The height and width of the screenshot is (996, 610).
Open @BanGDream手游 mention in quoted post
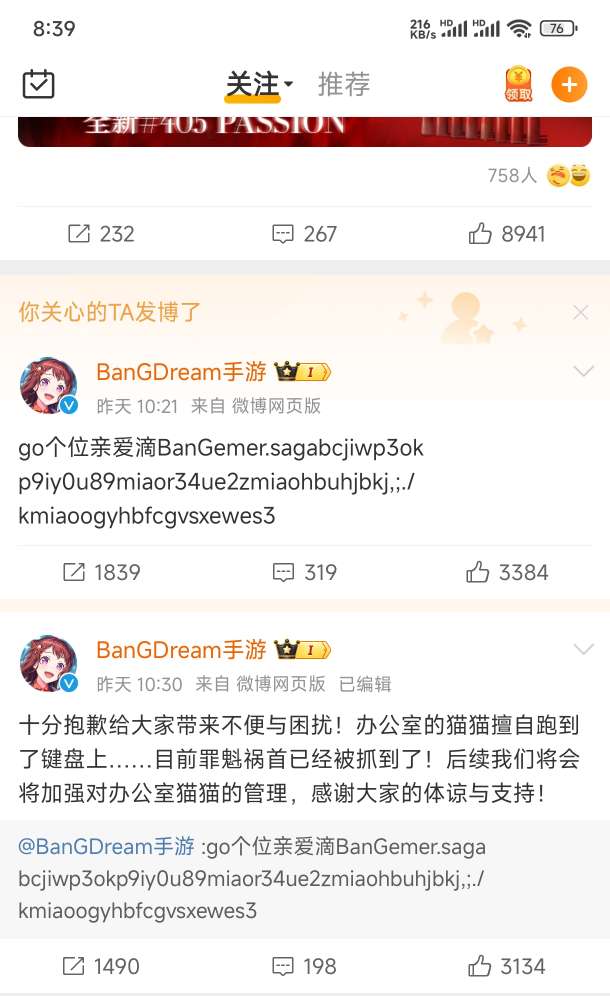click(x=106, y=847)
